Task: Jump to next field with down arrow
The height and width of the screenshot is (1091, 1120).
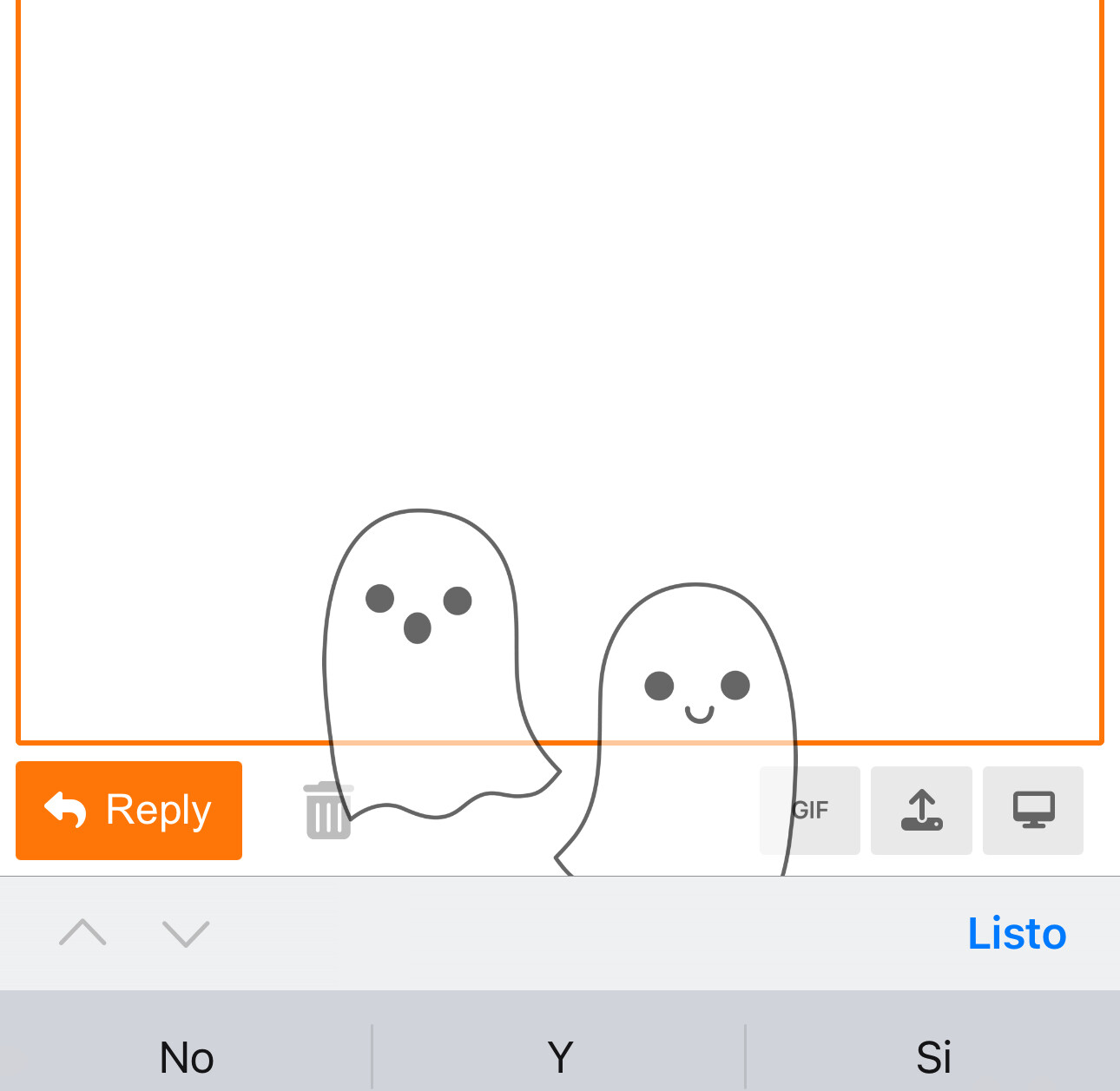Action: (x=186, y=933)
